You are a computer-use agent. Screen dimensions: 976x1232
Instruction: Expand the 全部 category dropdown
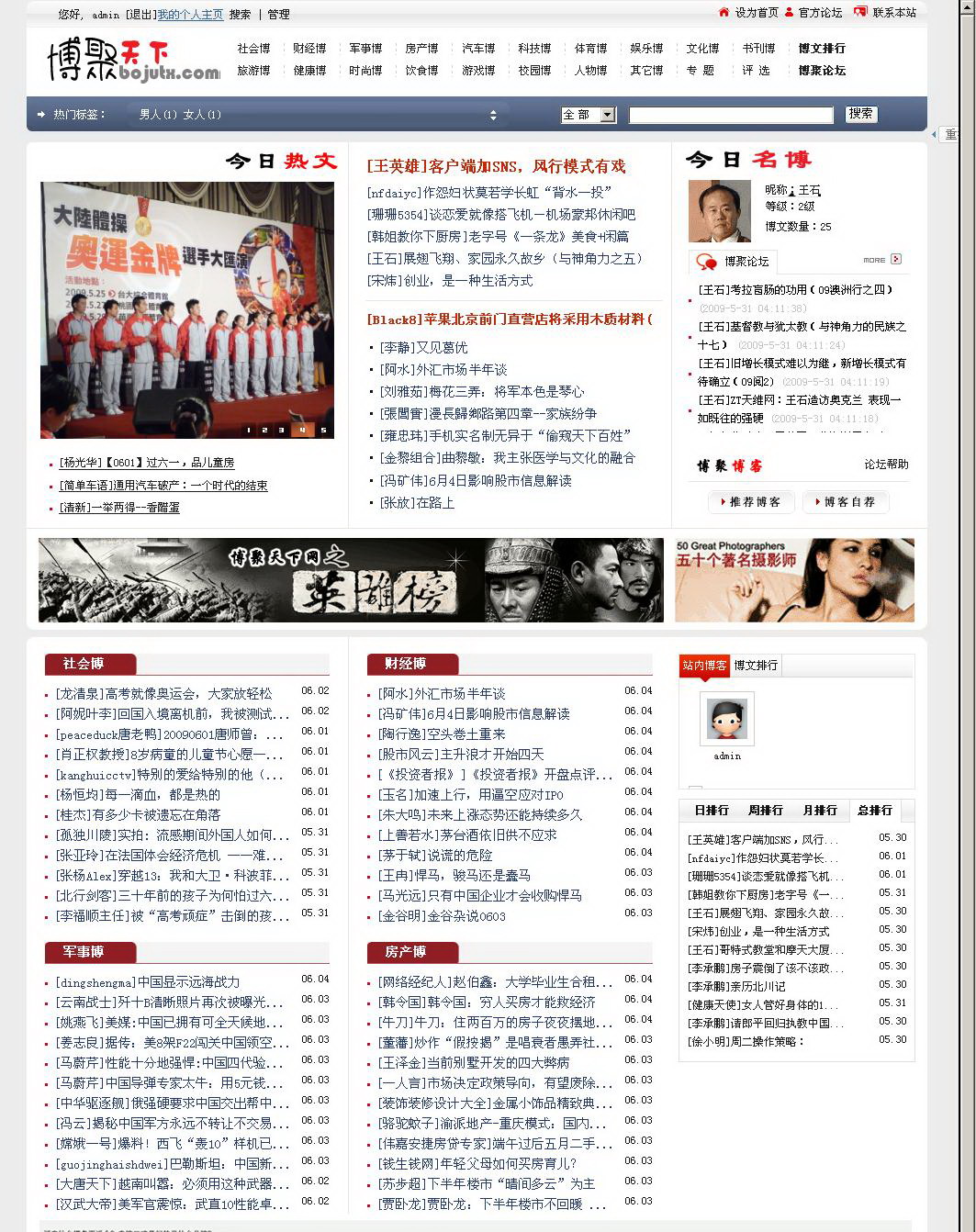[x=607, y=115]
